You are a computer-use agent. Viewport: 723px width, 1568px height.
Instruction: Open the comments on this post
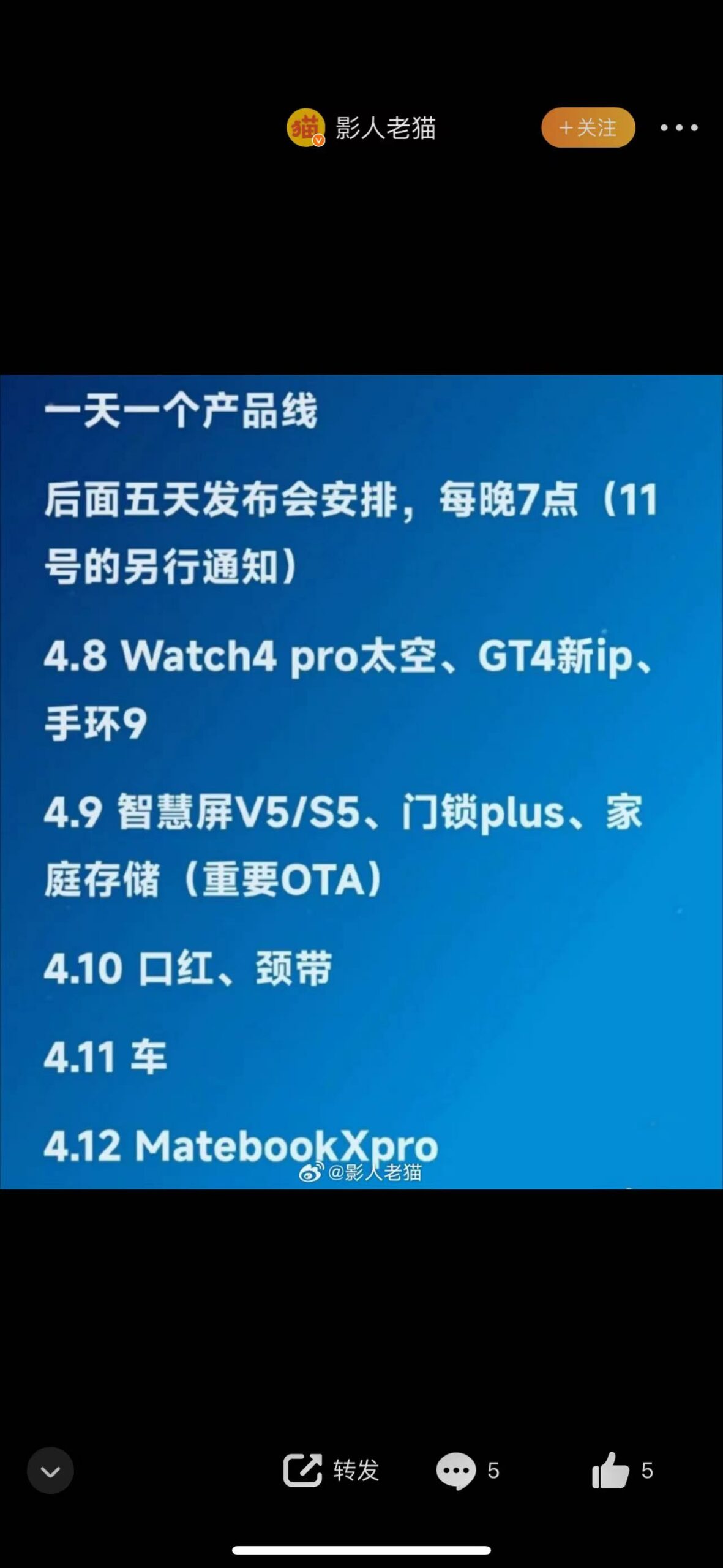[x=468, y=1470]
